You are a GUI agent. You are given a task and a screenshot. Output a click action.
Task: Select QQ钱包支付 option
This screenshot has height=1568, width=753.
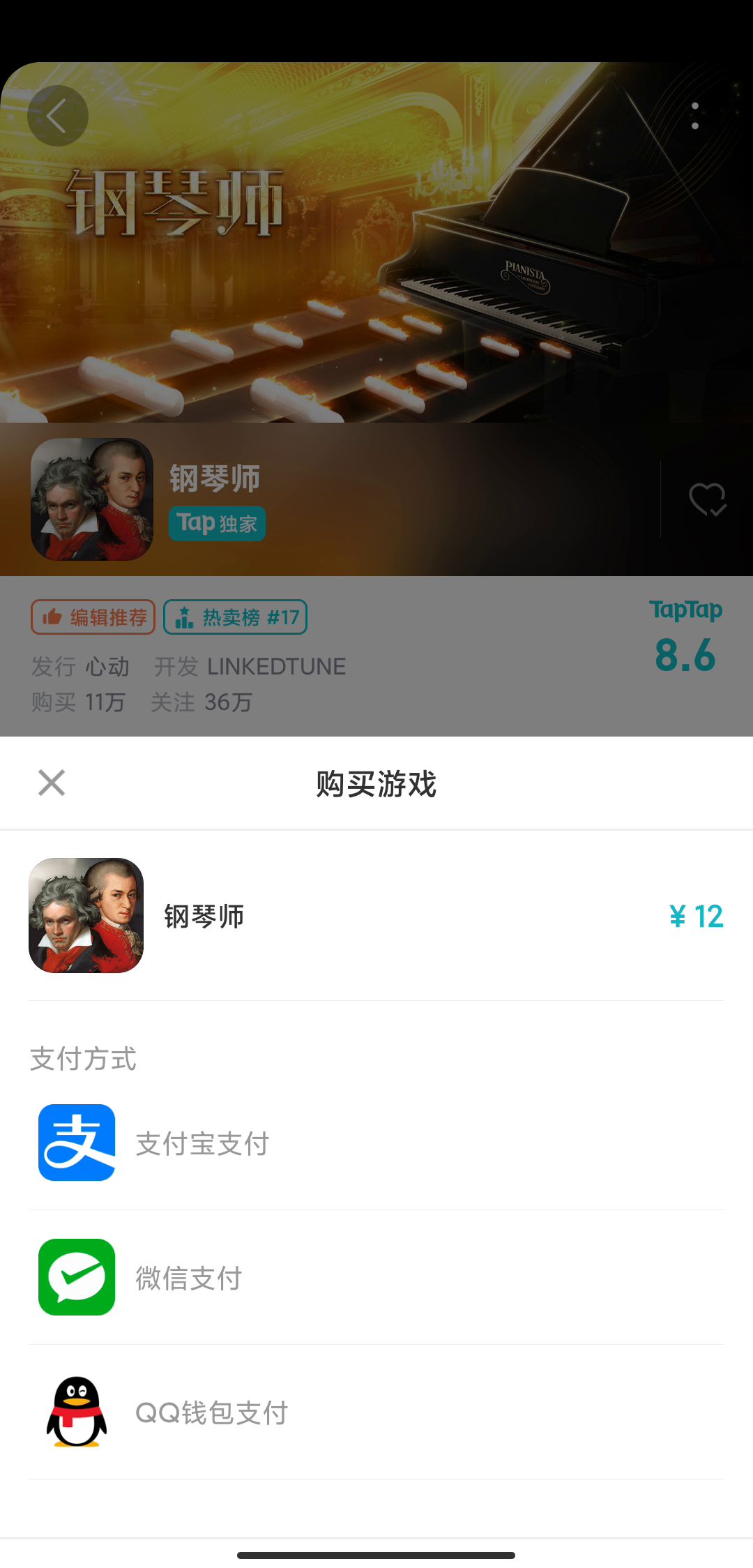[211, 1412]
